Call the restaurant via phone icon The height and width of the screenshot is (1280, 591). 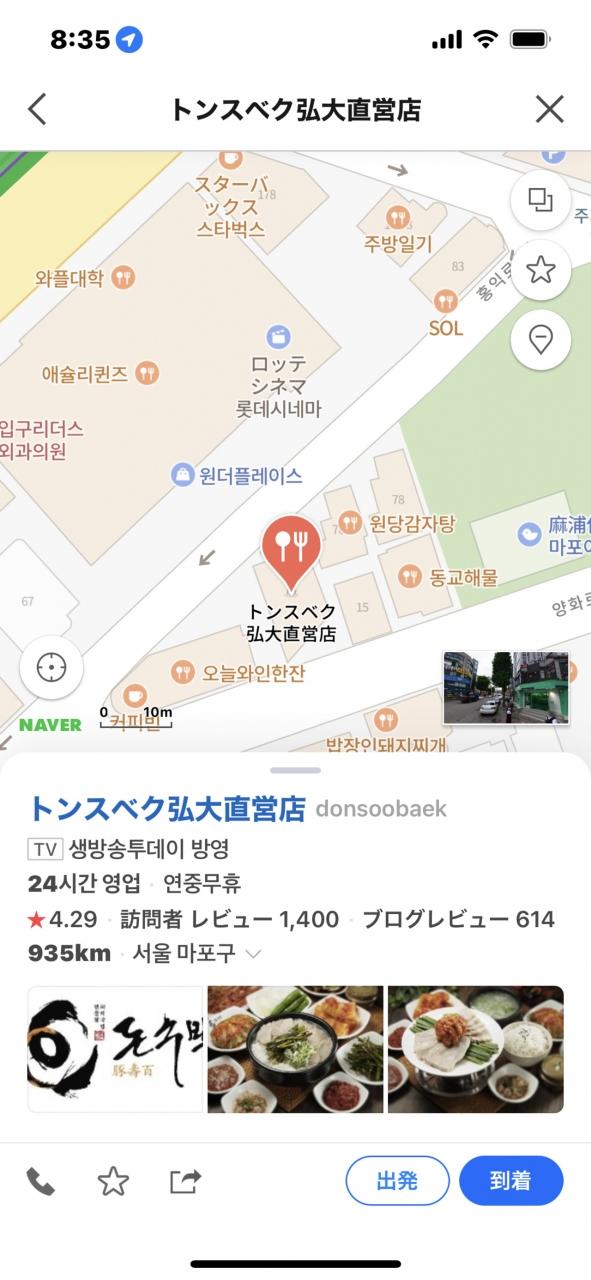[x=40, y=1182]
